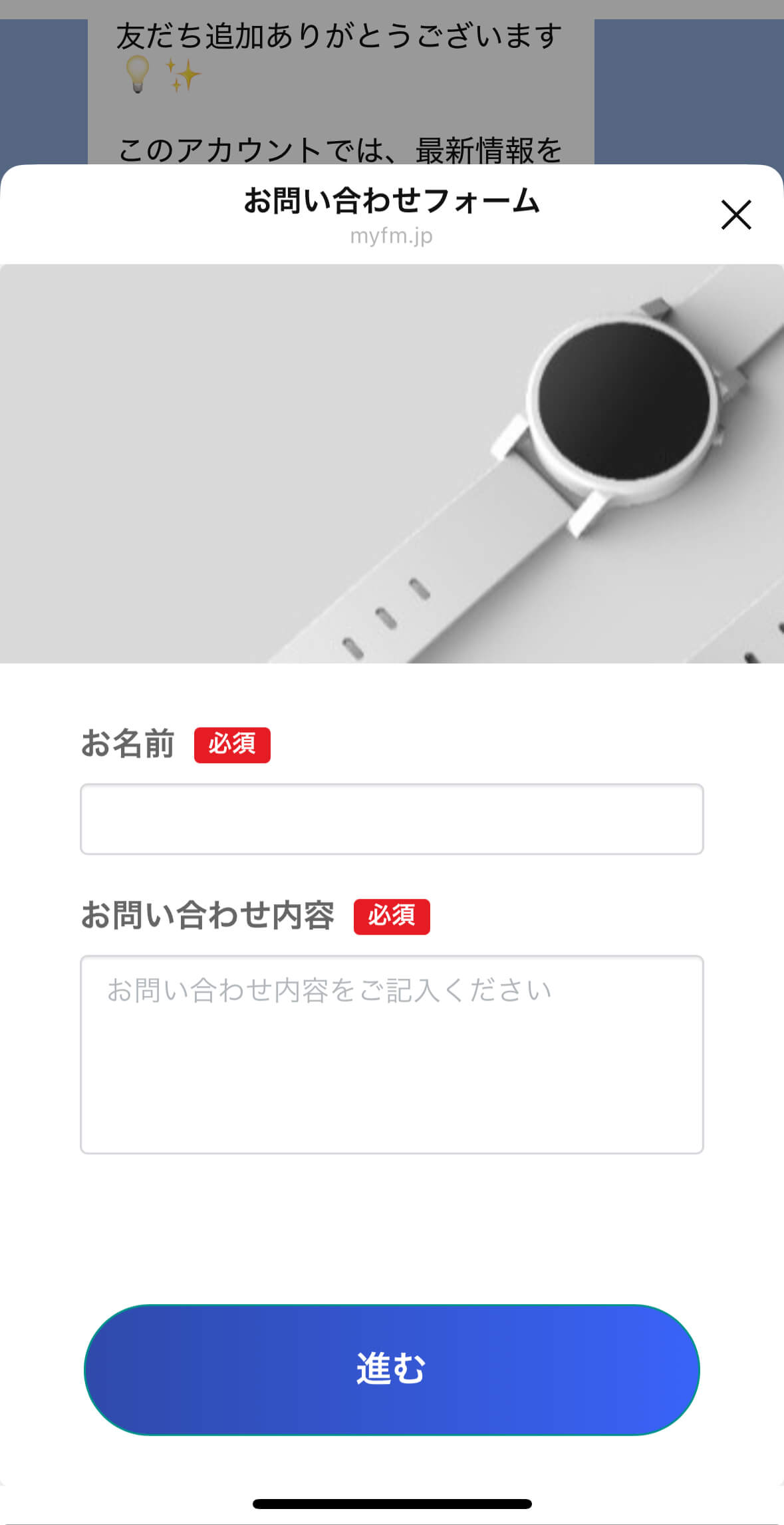Tap the 進む button
This screenshot has width=784, height=1525.
392,1369
